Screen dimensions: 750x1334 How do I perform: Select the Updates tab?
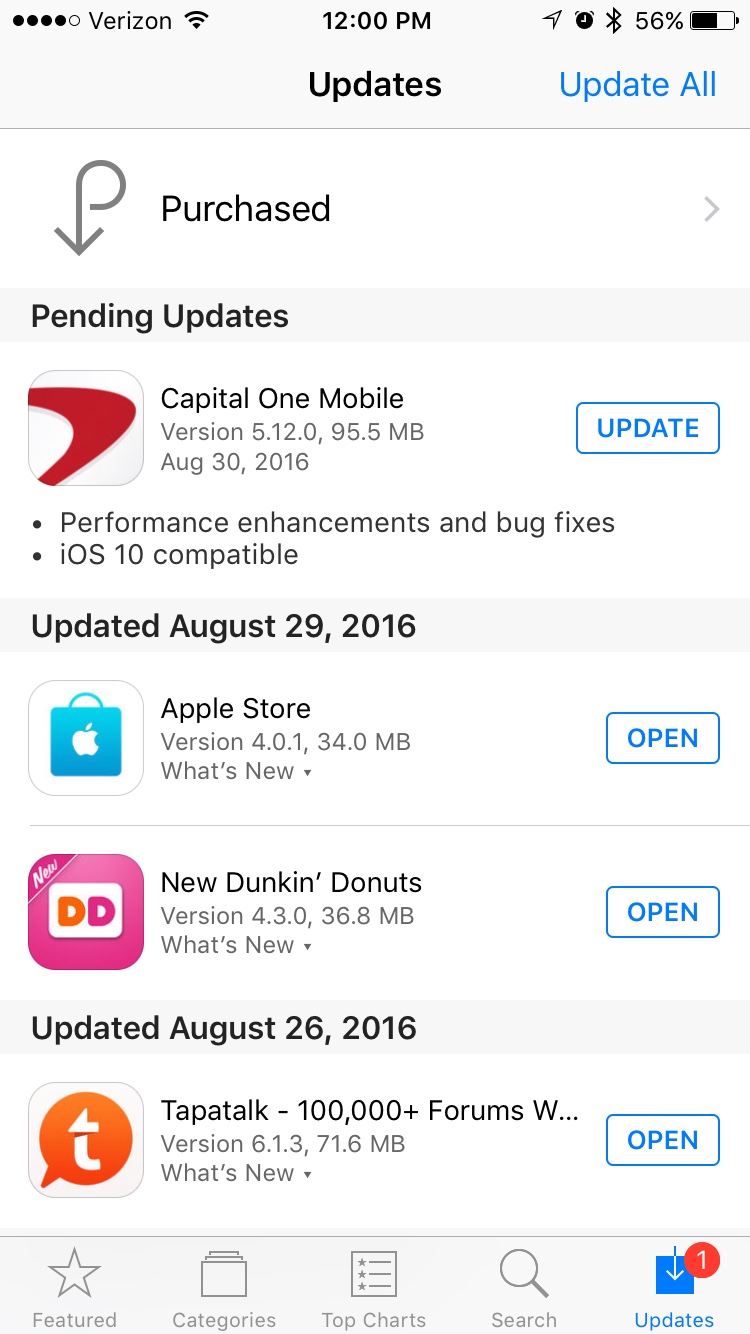[674, 1288]
